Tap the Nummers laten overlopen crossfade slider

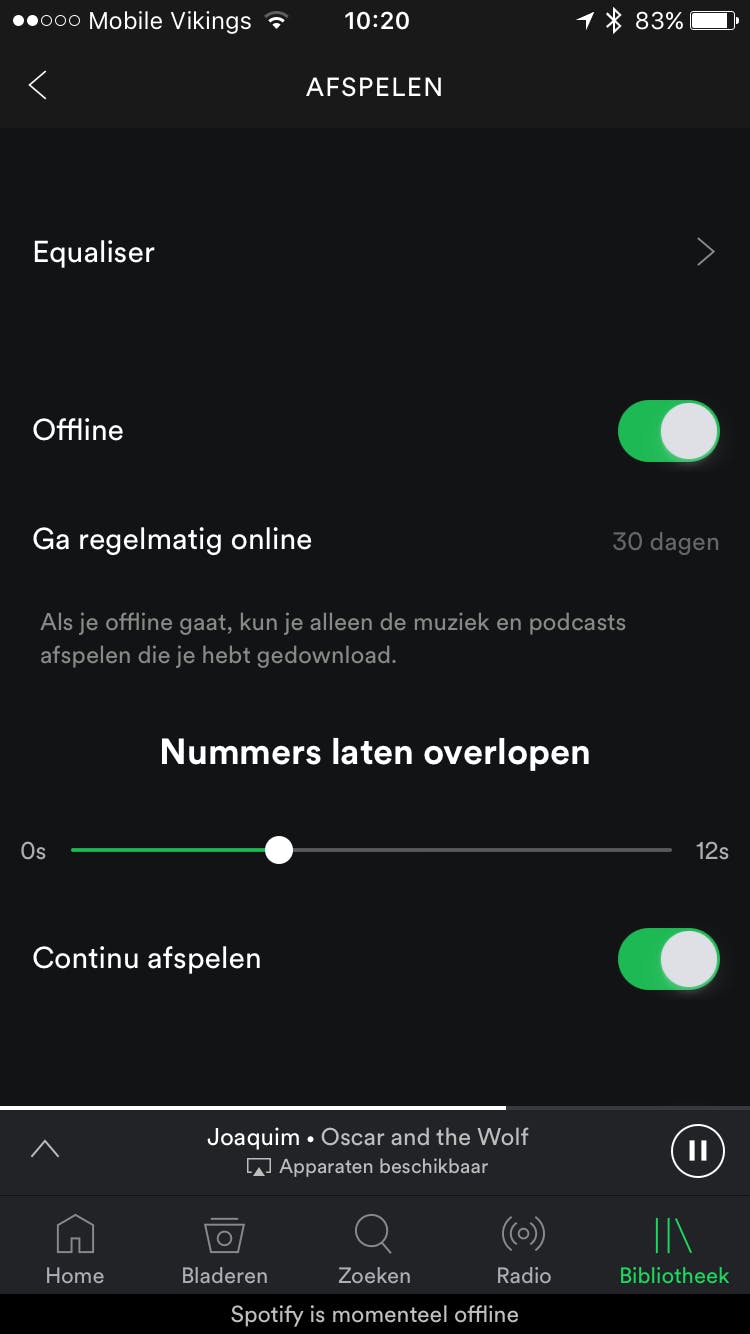pos(279,850)
